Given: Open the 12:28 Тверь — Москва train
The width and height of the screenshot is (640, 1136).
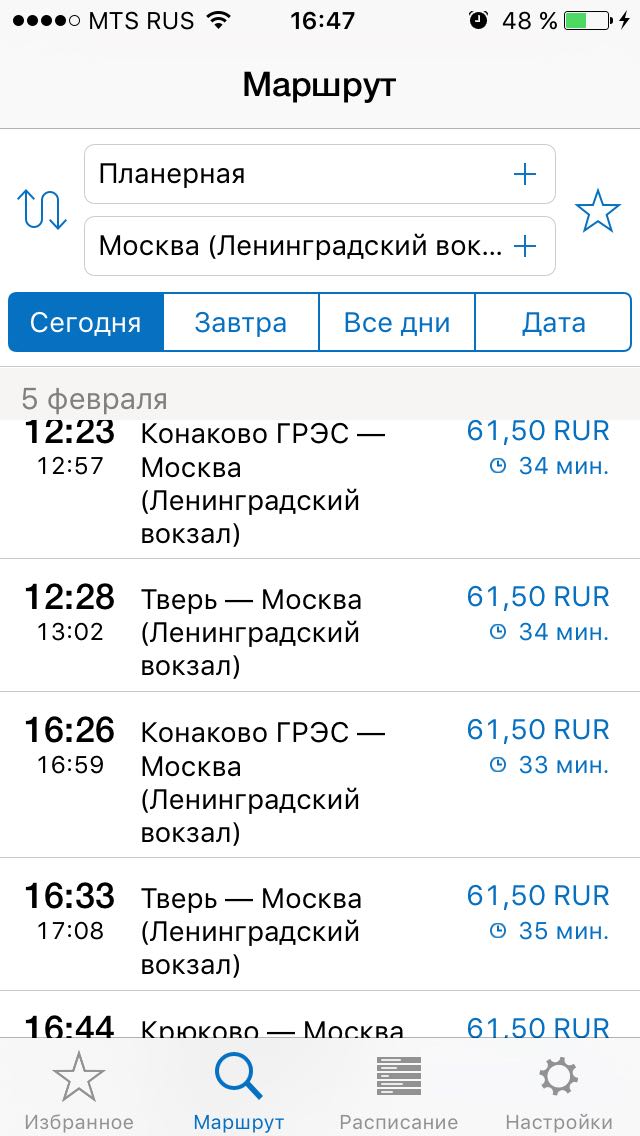Looking at the screenshot, I should tap(320, 625).
